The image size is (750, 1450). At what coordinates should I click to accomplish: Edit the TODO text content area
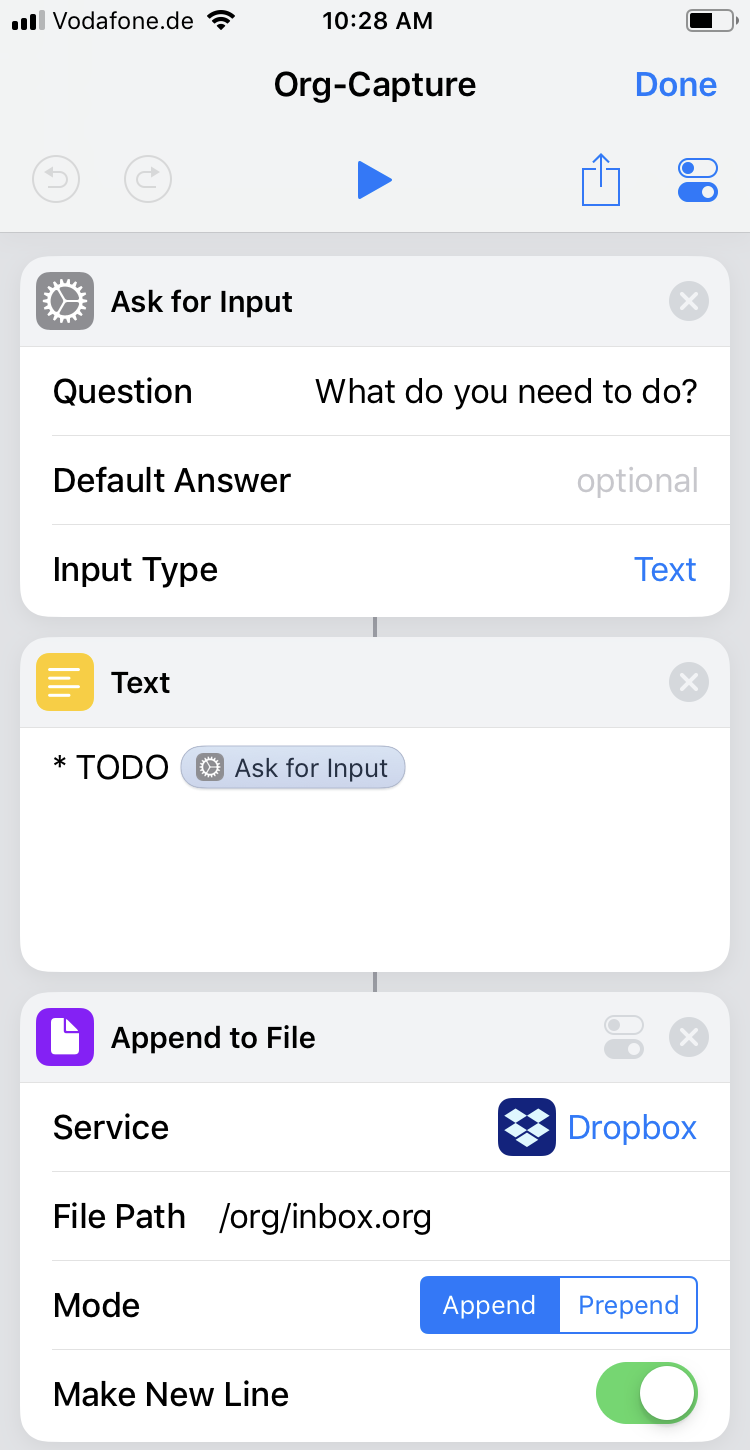[375, 848]
